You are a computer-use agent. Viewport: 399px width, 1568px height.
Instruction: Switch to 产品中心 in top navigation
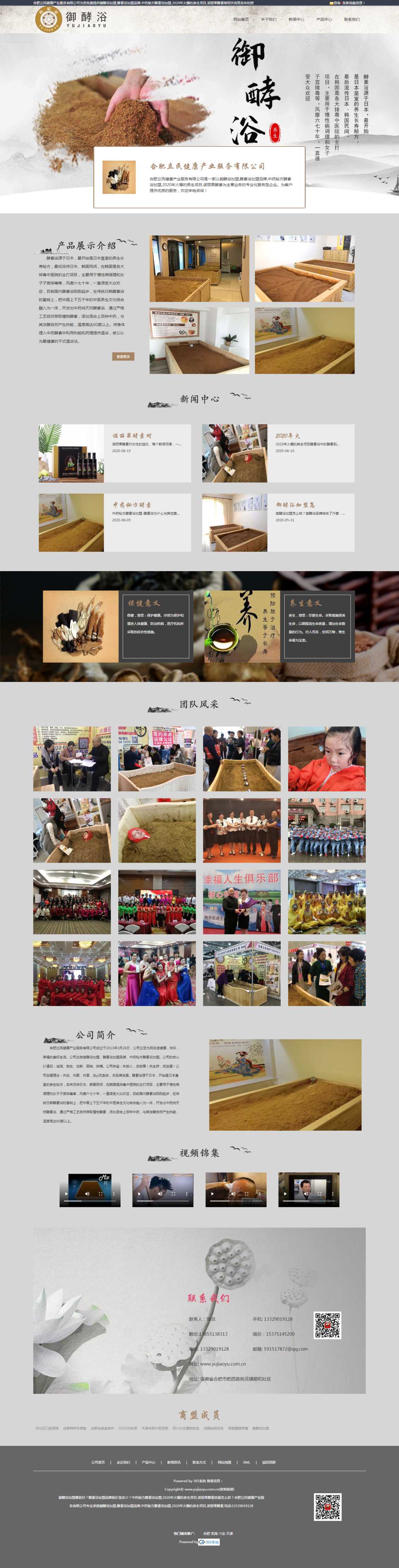pyautogui.click(x=324, y=19)
